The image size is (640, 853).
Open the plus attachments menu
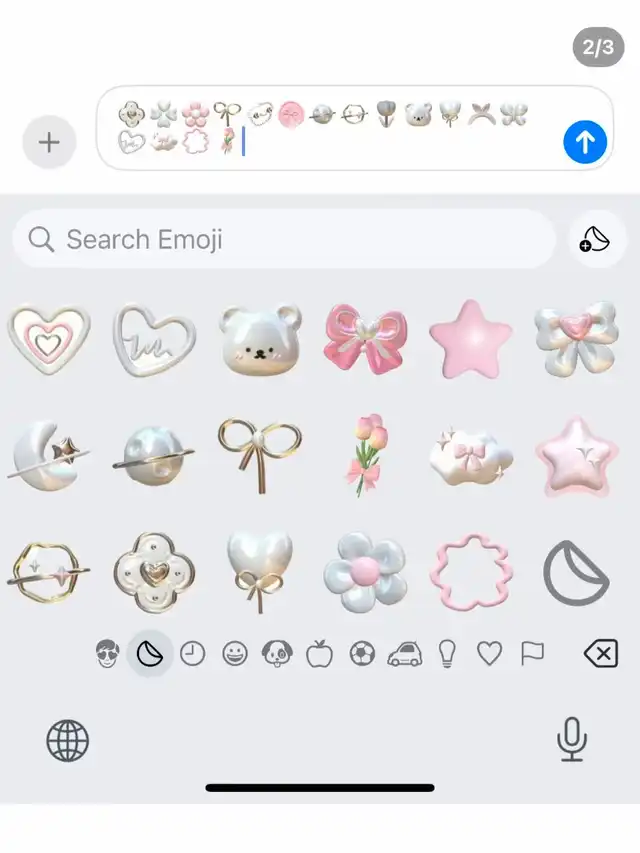click(48, 142)
